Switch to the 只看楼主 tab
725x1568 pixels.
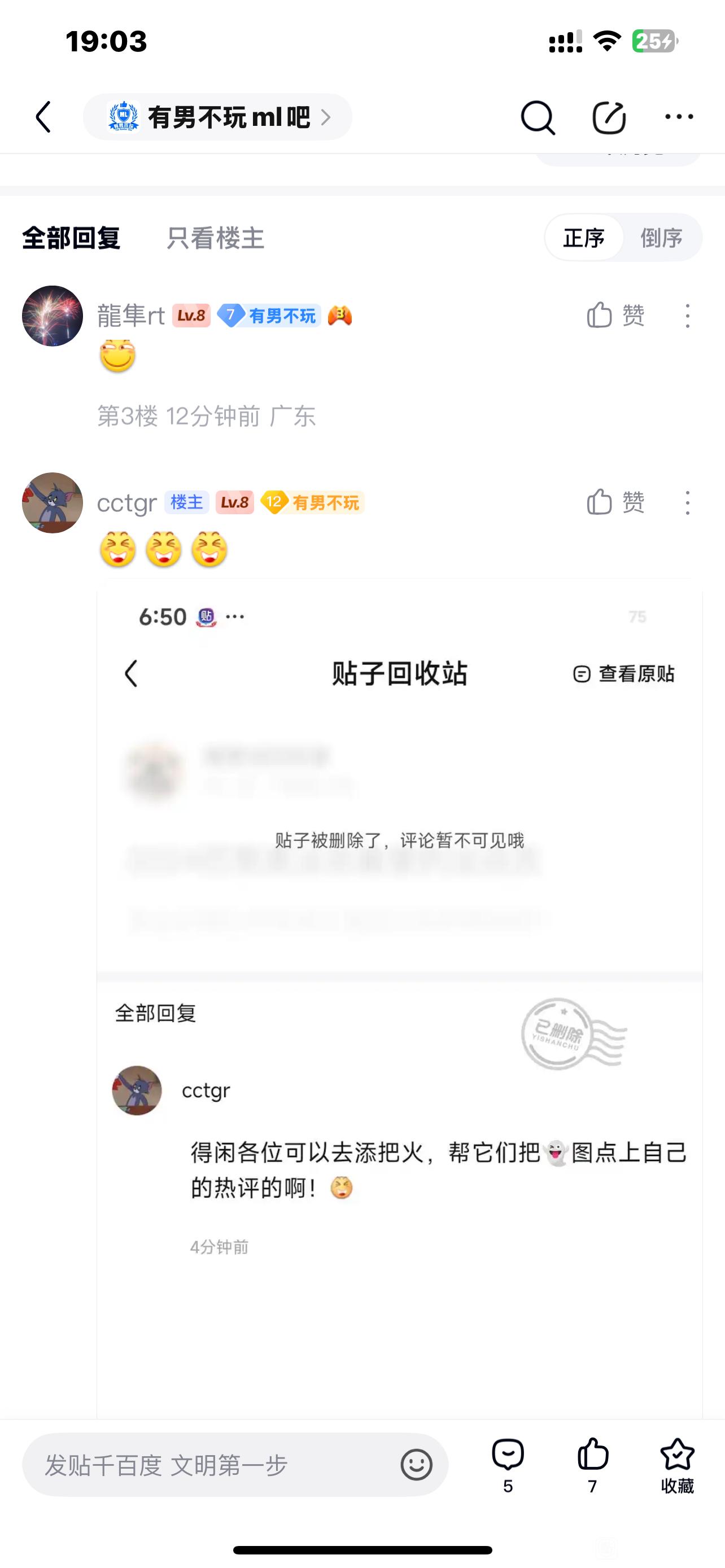[215, 238]
